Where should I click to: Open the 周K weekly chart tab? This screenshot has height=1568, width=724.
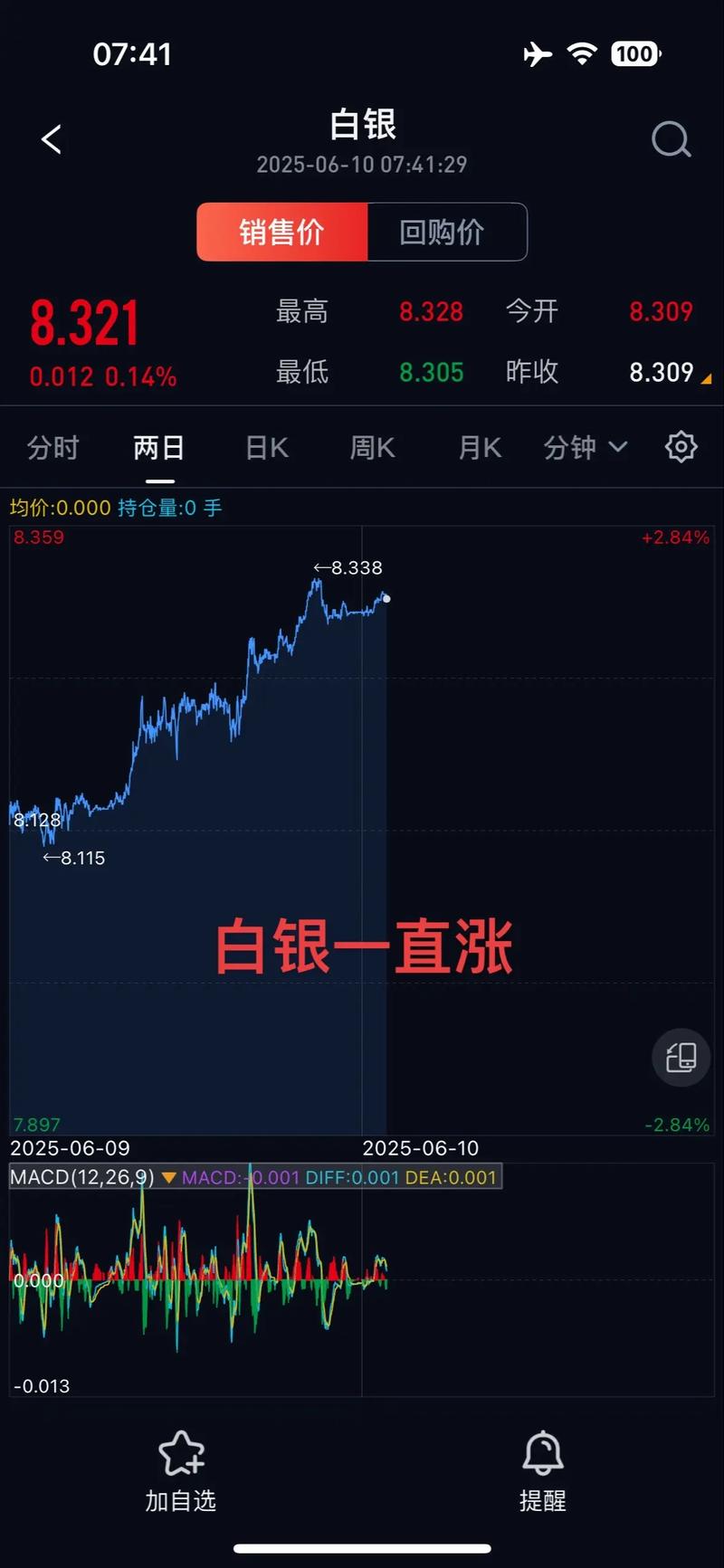371,446
